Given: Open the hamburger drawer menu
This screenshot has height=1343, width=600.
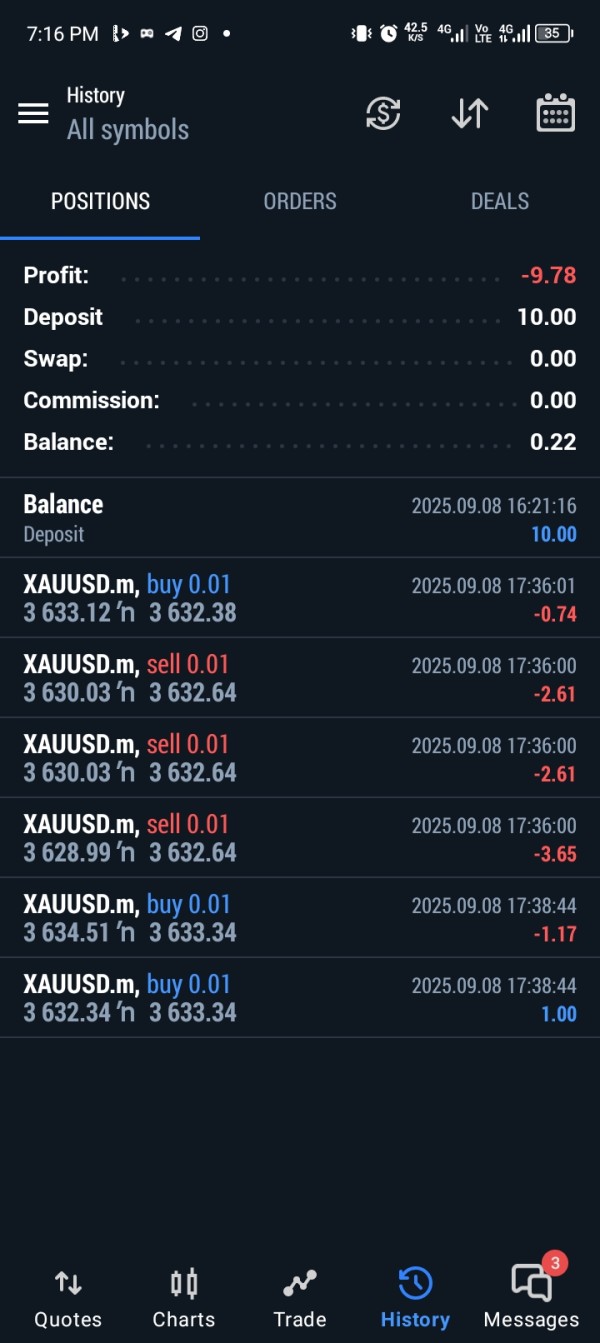Looking at the screenshot, I should coord(33,114).
